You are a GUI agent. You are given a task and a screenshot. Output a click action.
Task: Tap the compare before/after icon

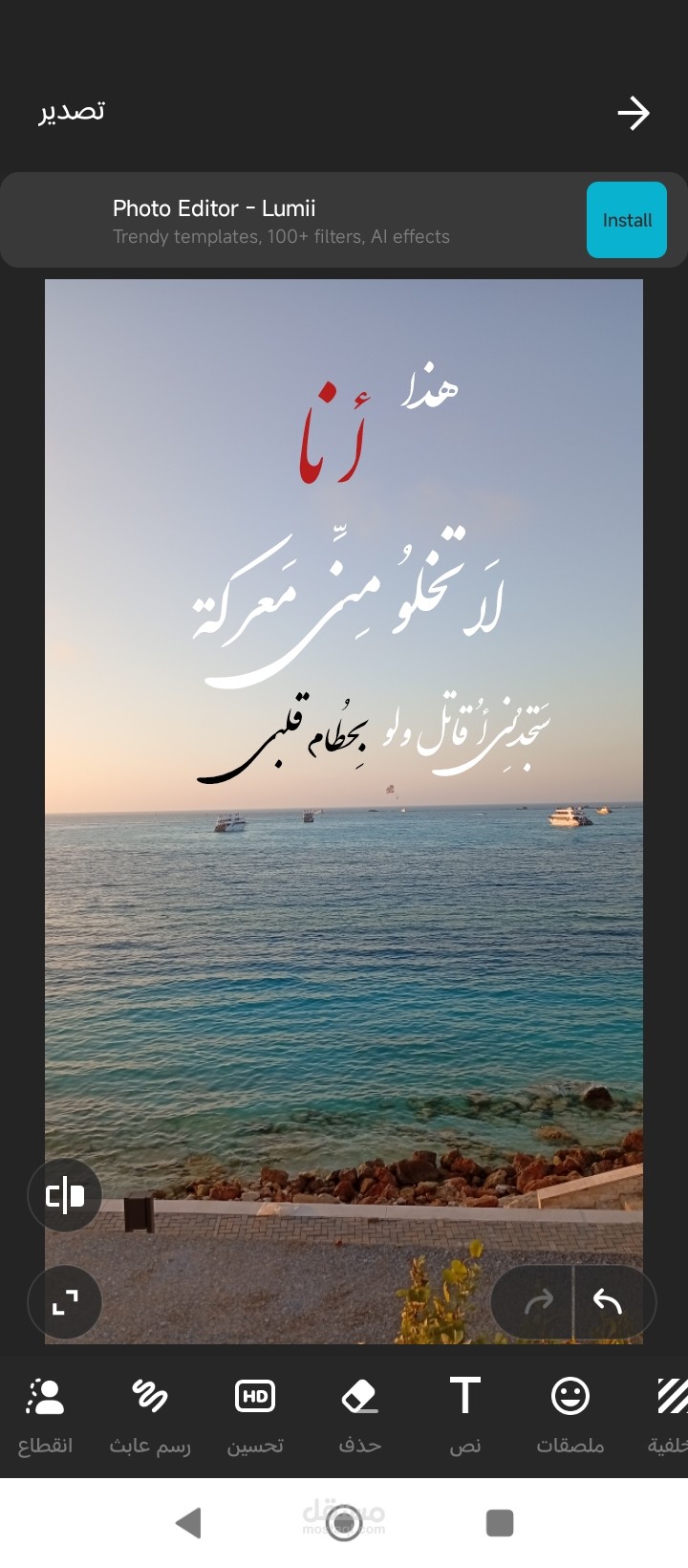(x=65, y=1195)
